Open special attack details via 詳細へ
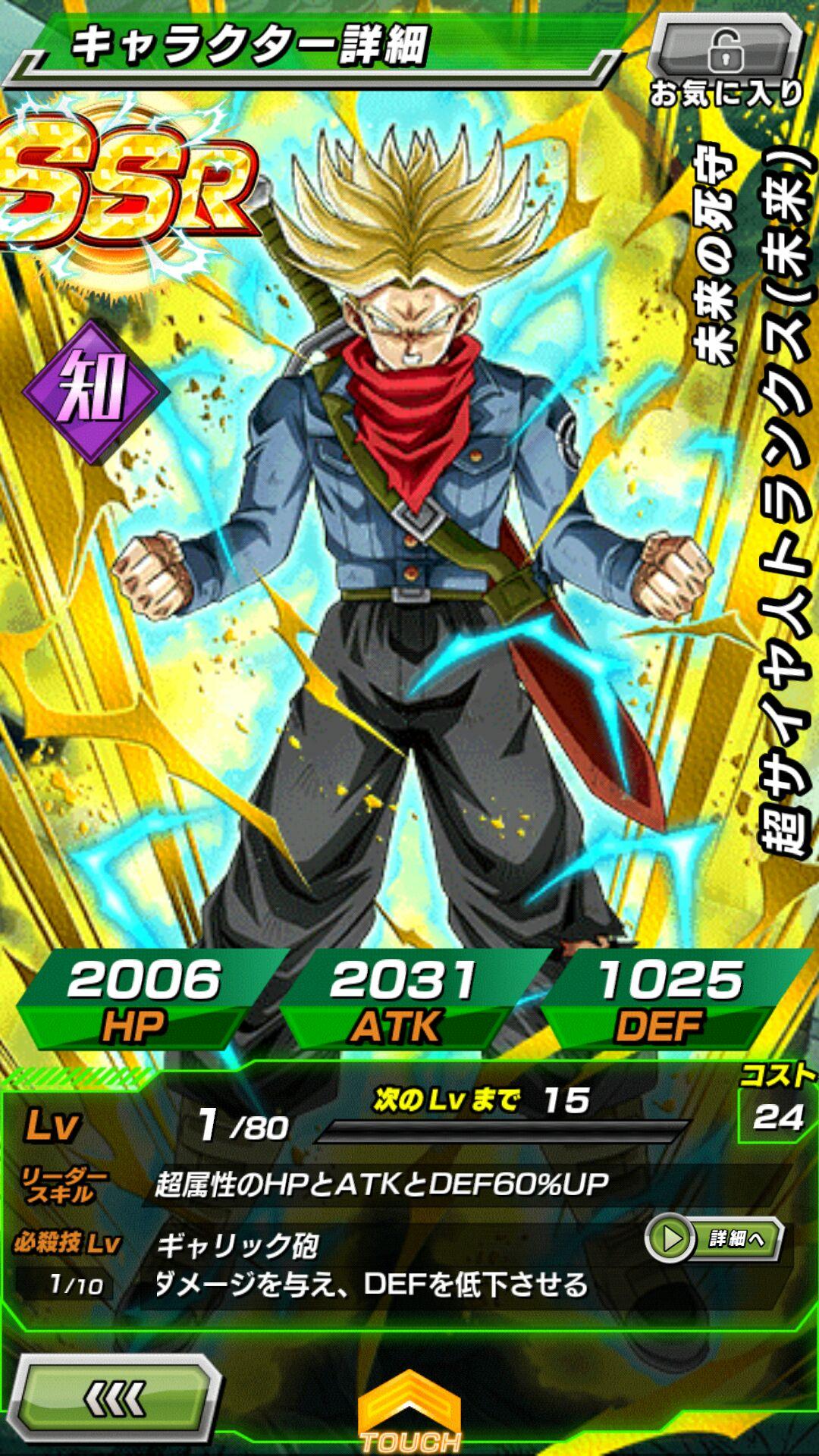This screenshot has width=819, height=1456. point(714,1239)
